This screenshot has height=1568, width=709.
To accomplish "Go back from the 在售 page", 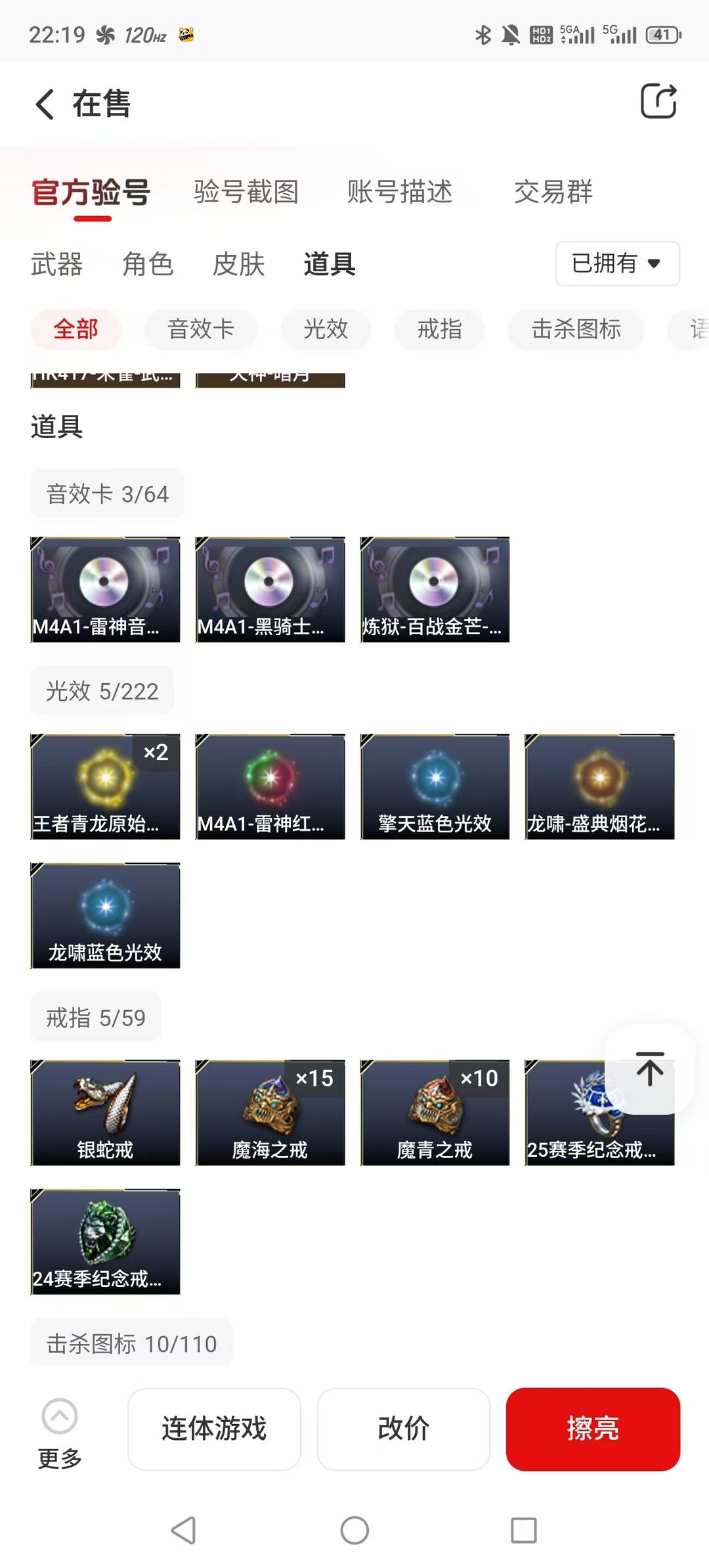I will 45,104.
